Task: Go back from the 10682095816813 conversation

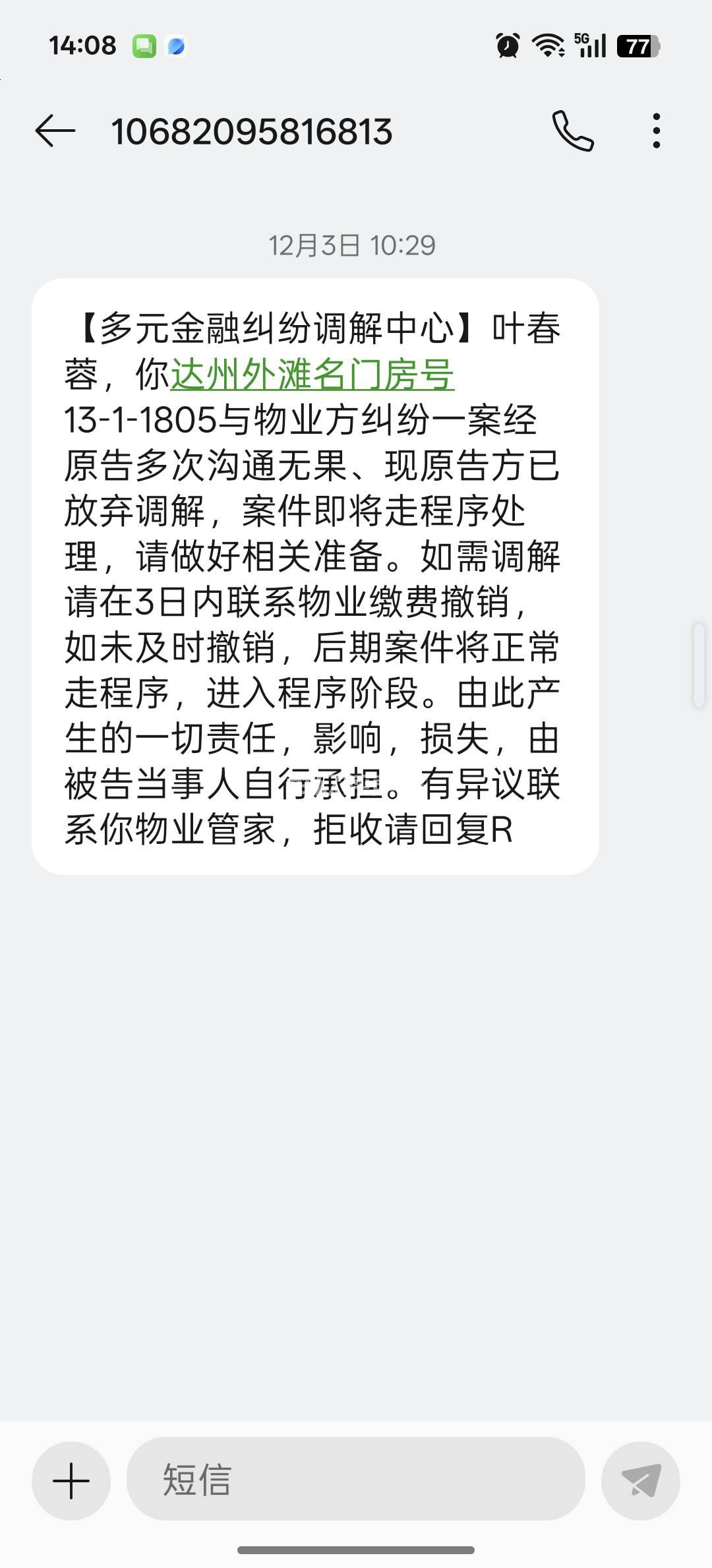Action: (55, 131)
